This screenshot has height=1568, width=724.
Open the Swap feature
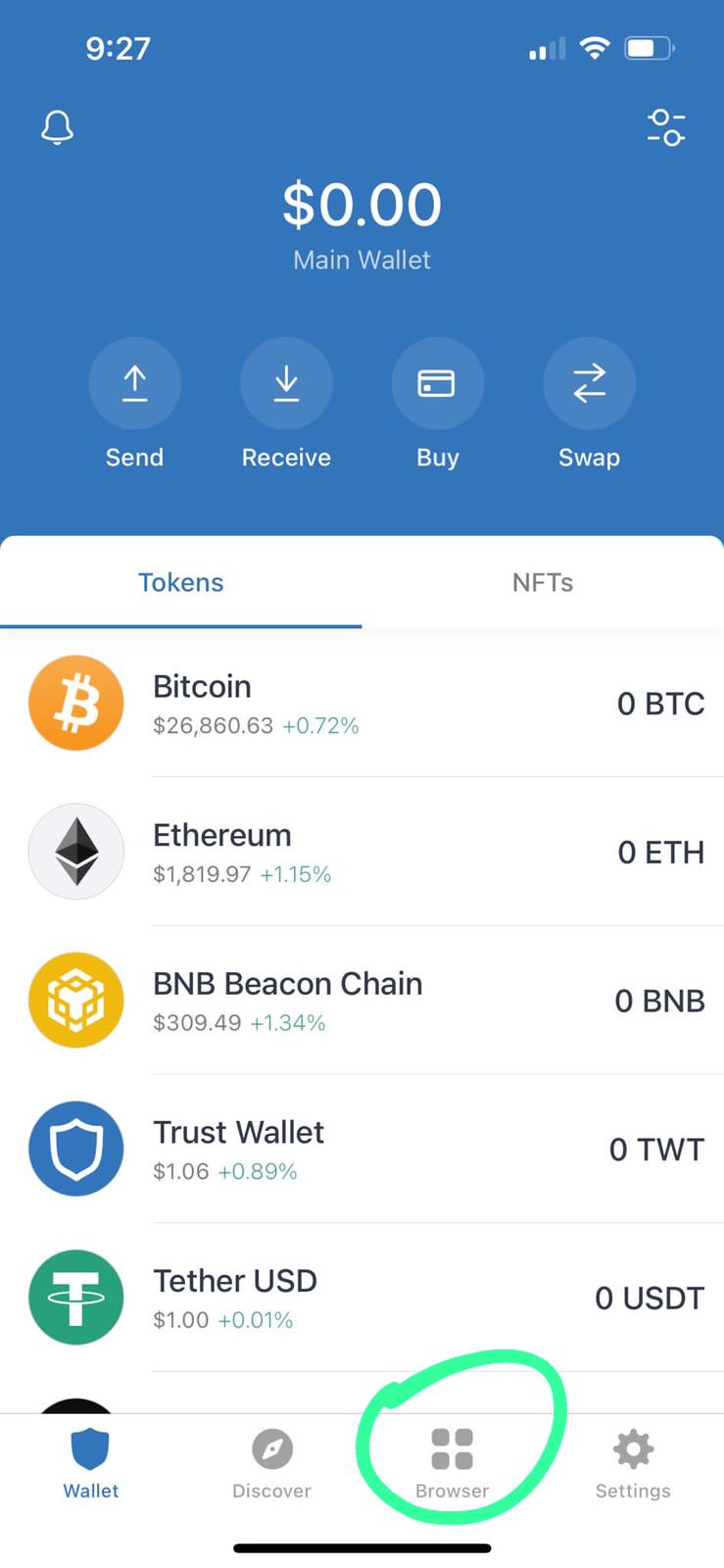click(x=589, y=384)
